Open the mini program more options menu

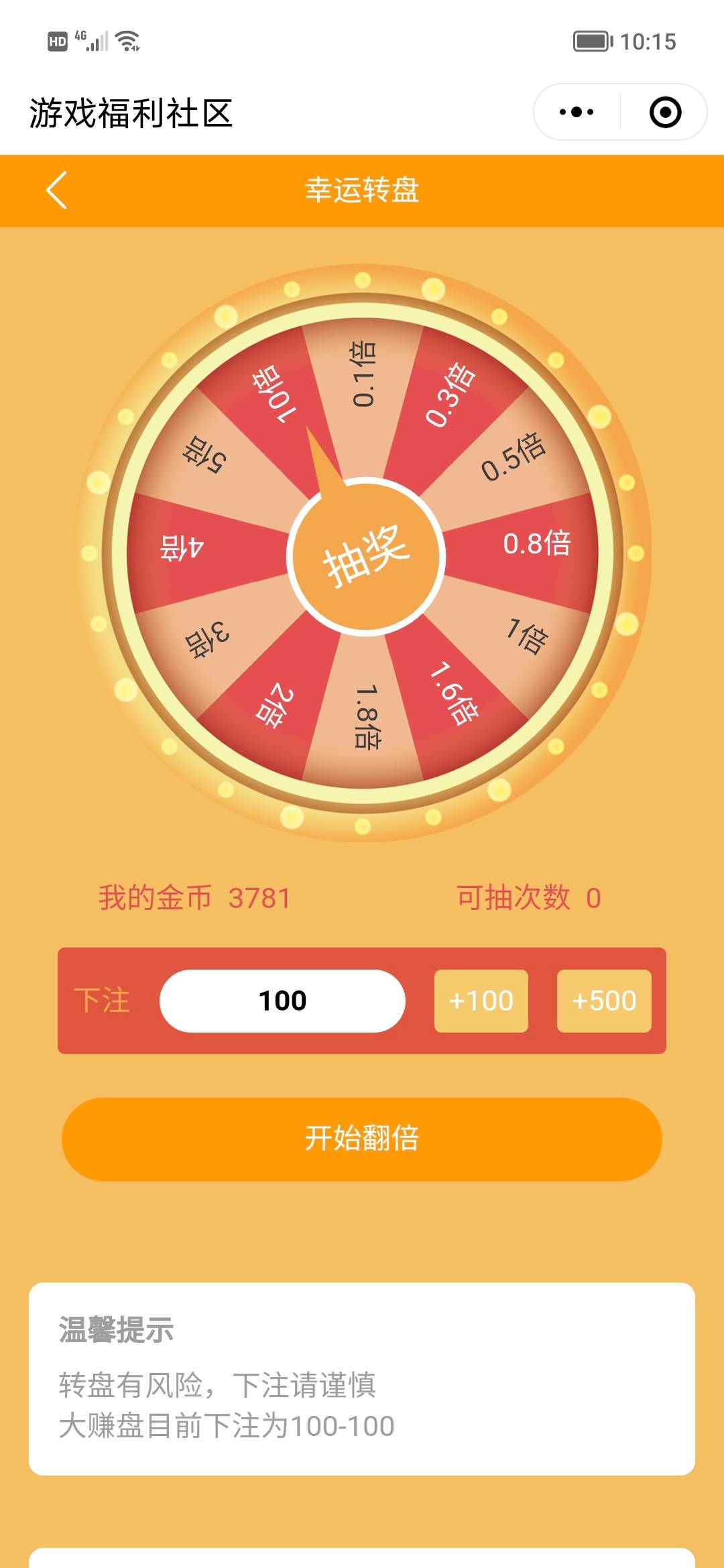(577, 112)
